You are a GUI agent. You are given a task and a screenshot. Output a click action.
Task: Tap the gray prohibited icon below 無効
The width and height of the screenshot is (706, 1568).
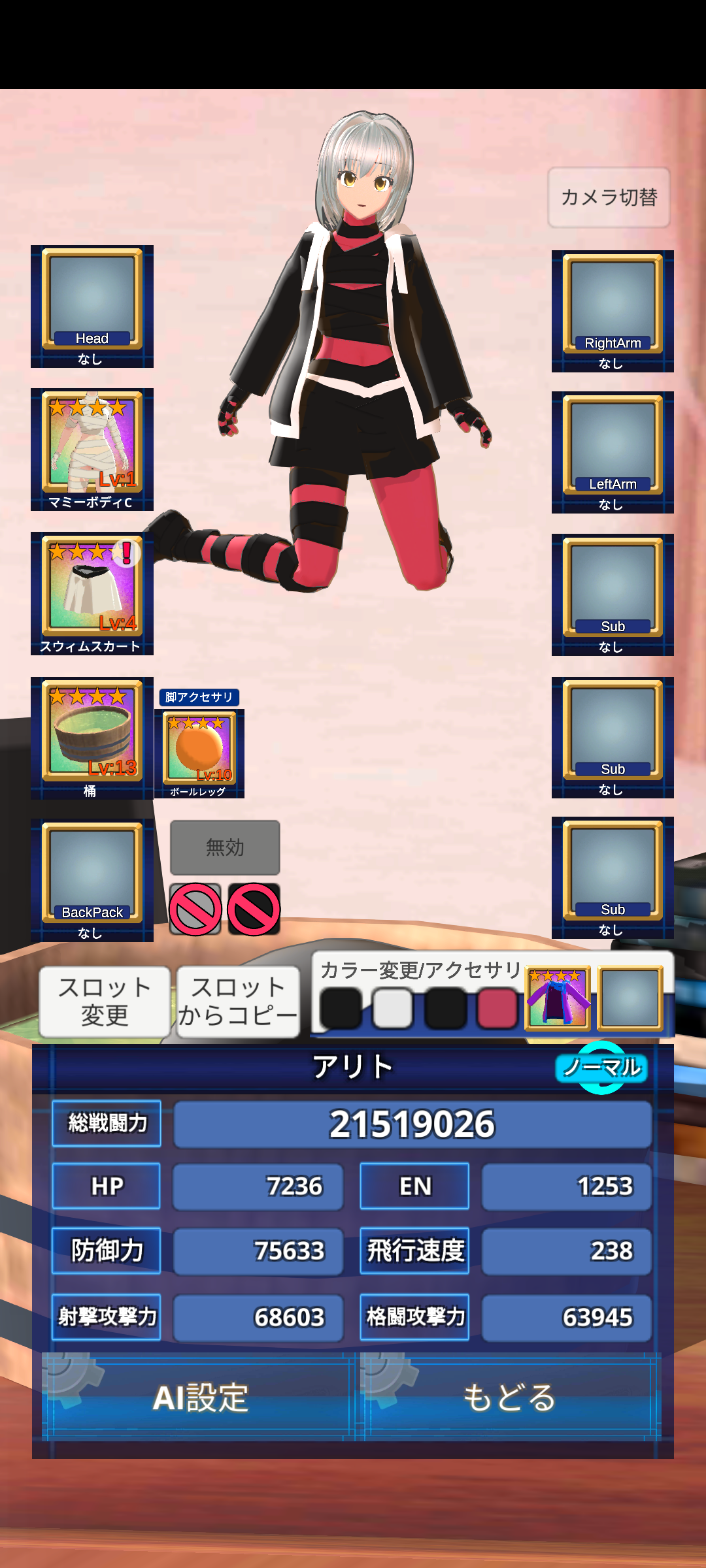[195, 909]
